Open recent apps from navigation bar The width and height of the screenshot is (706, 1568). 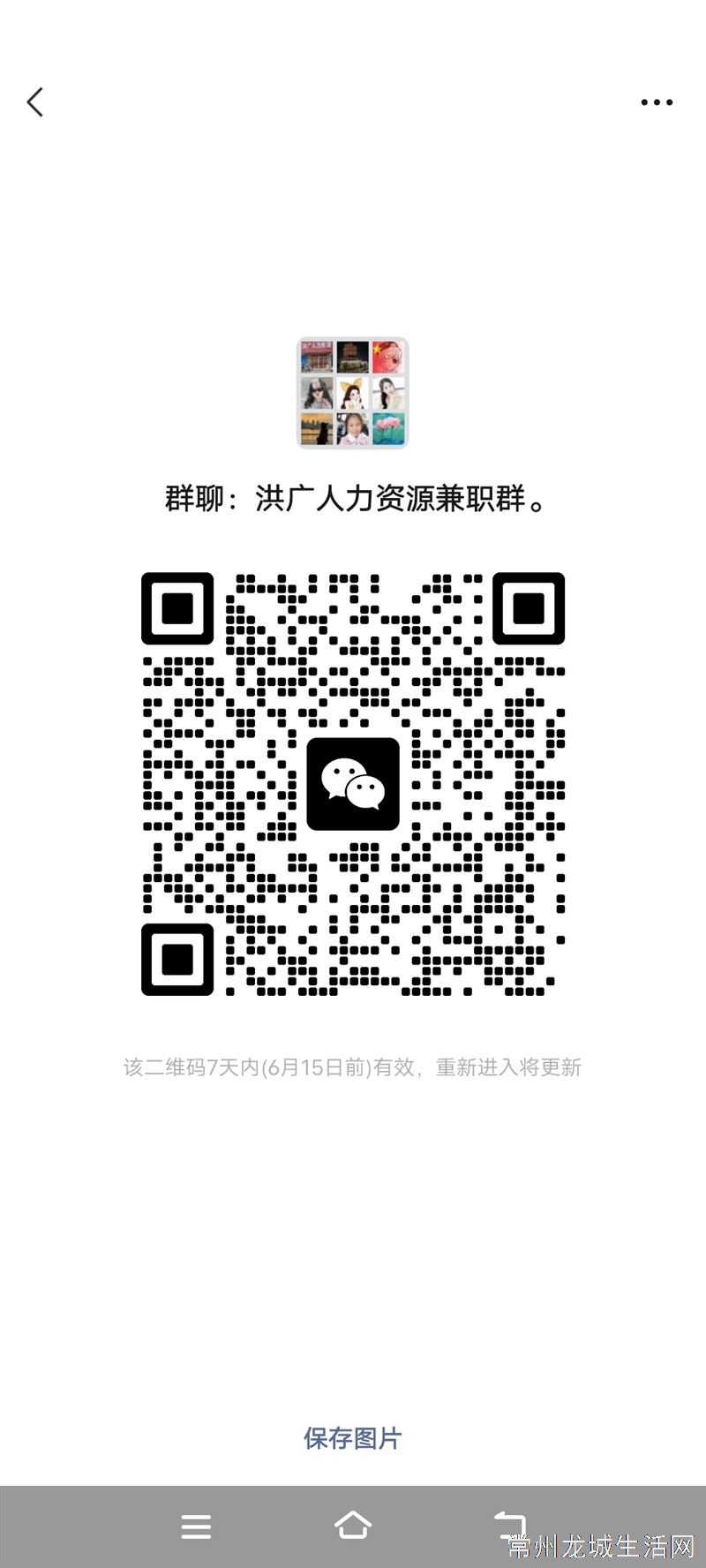196,1527
